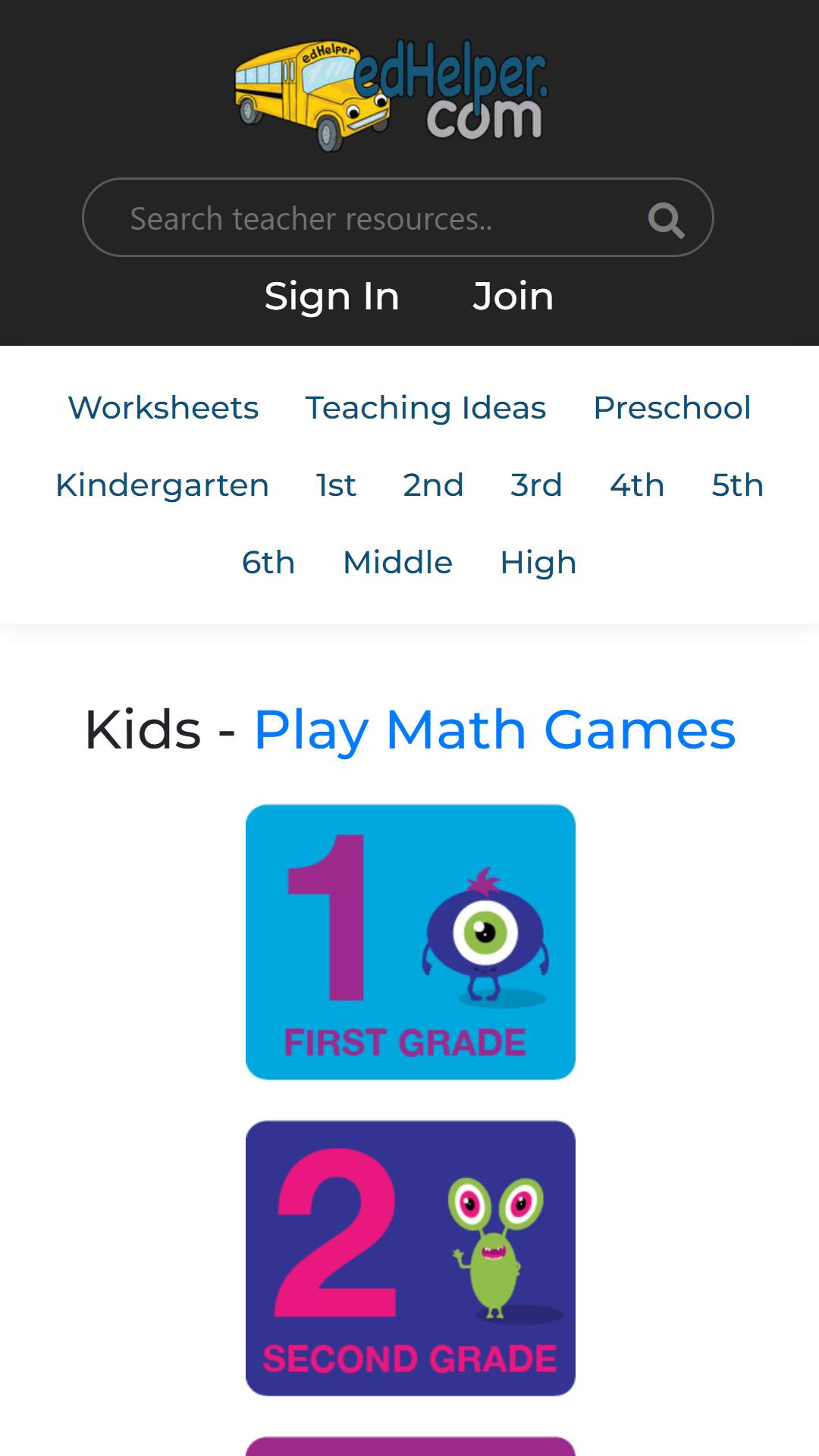Follow the Play Math Games link
Viewport: 819px width, 1456px height.
click(495, 730)
